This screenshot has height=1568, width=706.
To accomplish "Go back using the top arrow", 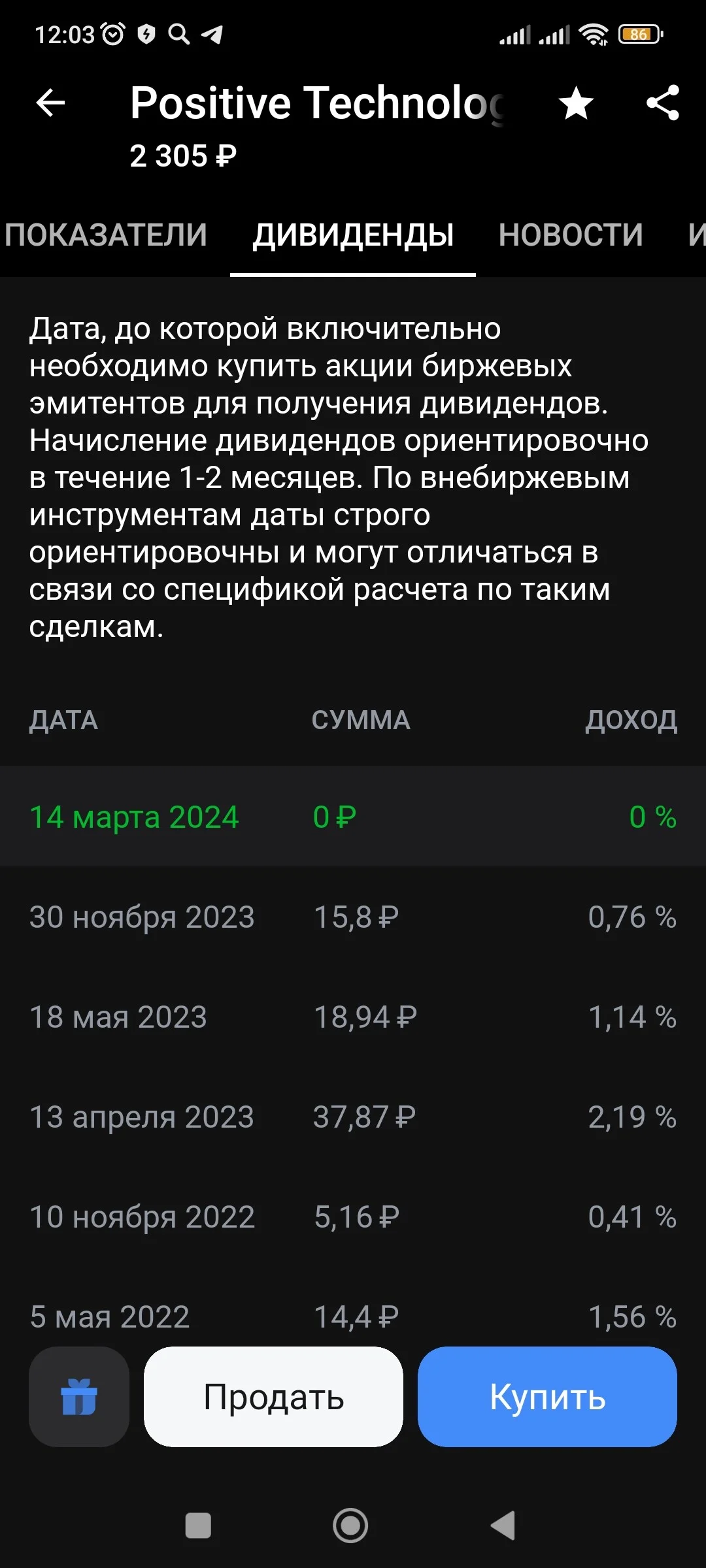I will pos(50,103).
